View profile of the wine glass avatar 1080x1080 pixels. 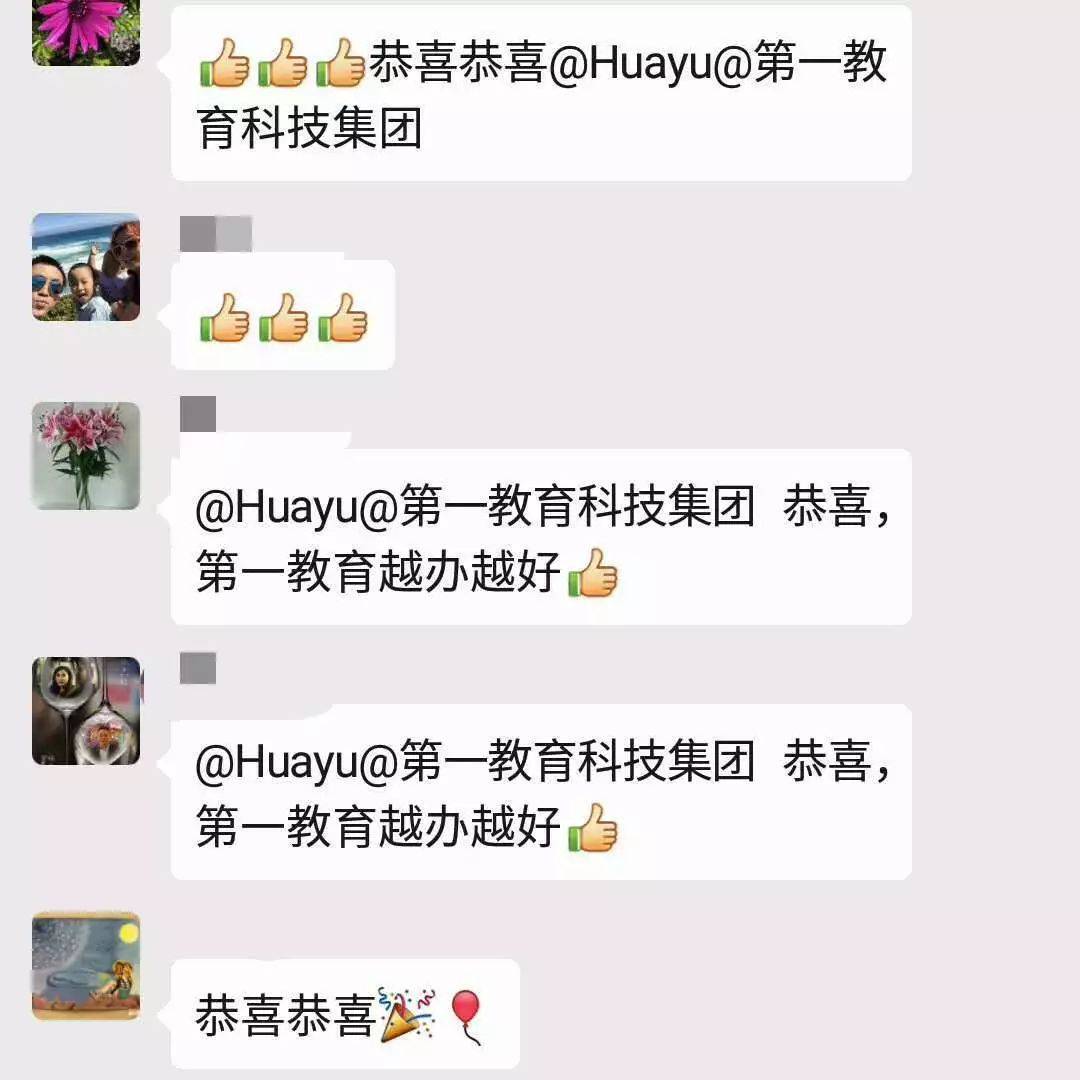point(85,711)
